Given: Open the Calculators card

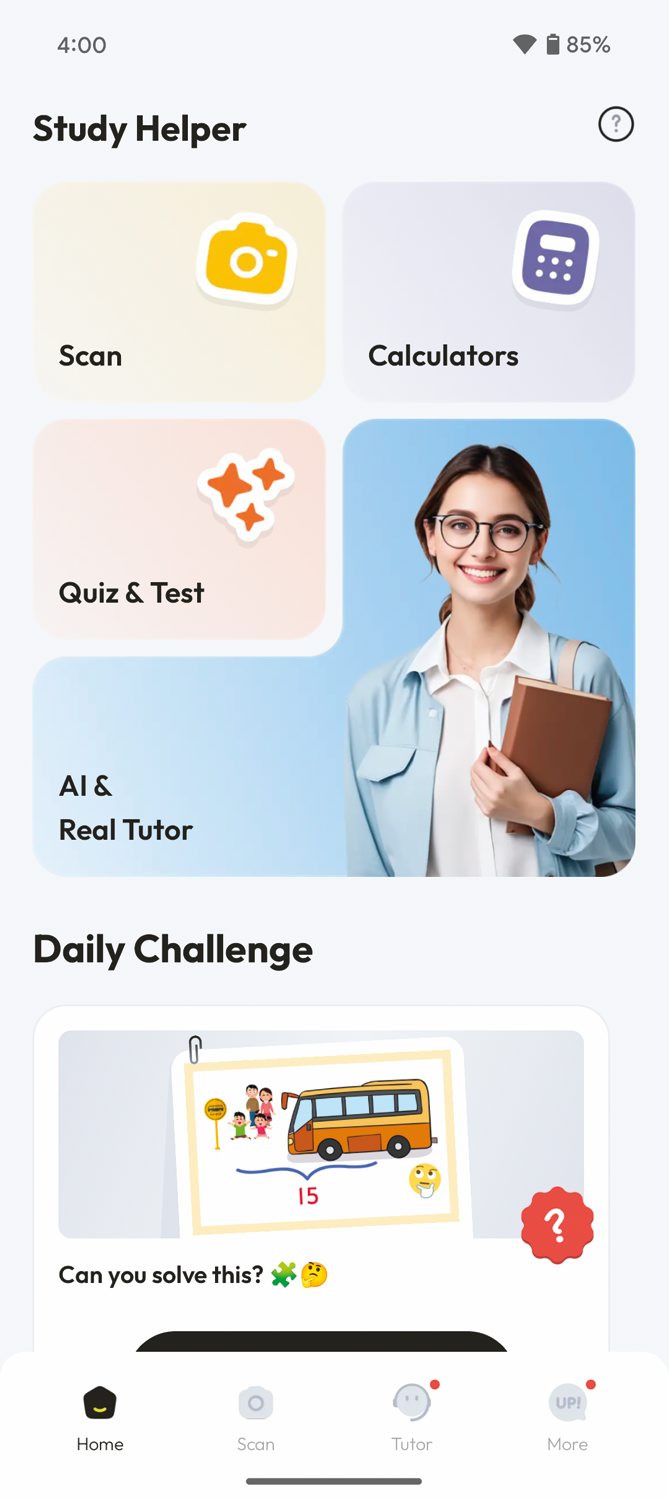Looking at the screenshot, I should (488, 291).
